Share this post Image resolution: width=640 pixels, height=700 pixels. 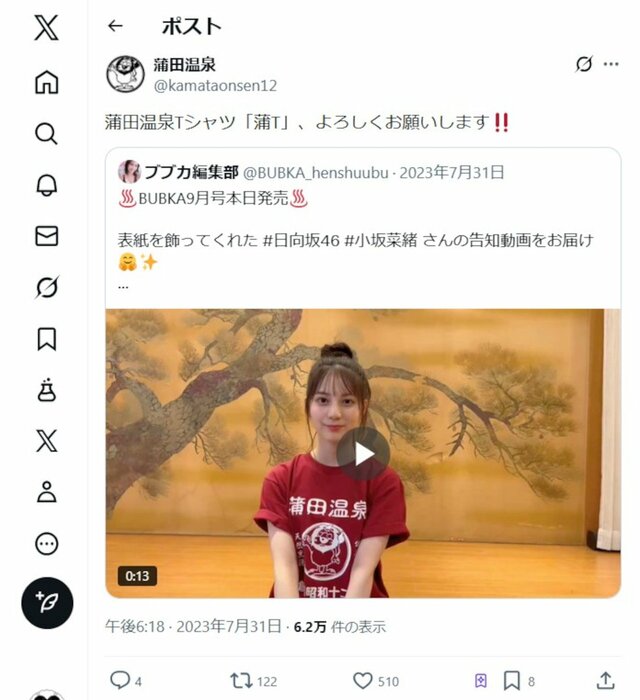pyautogui.click(x=604, y=680)
